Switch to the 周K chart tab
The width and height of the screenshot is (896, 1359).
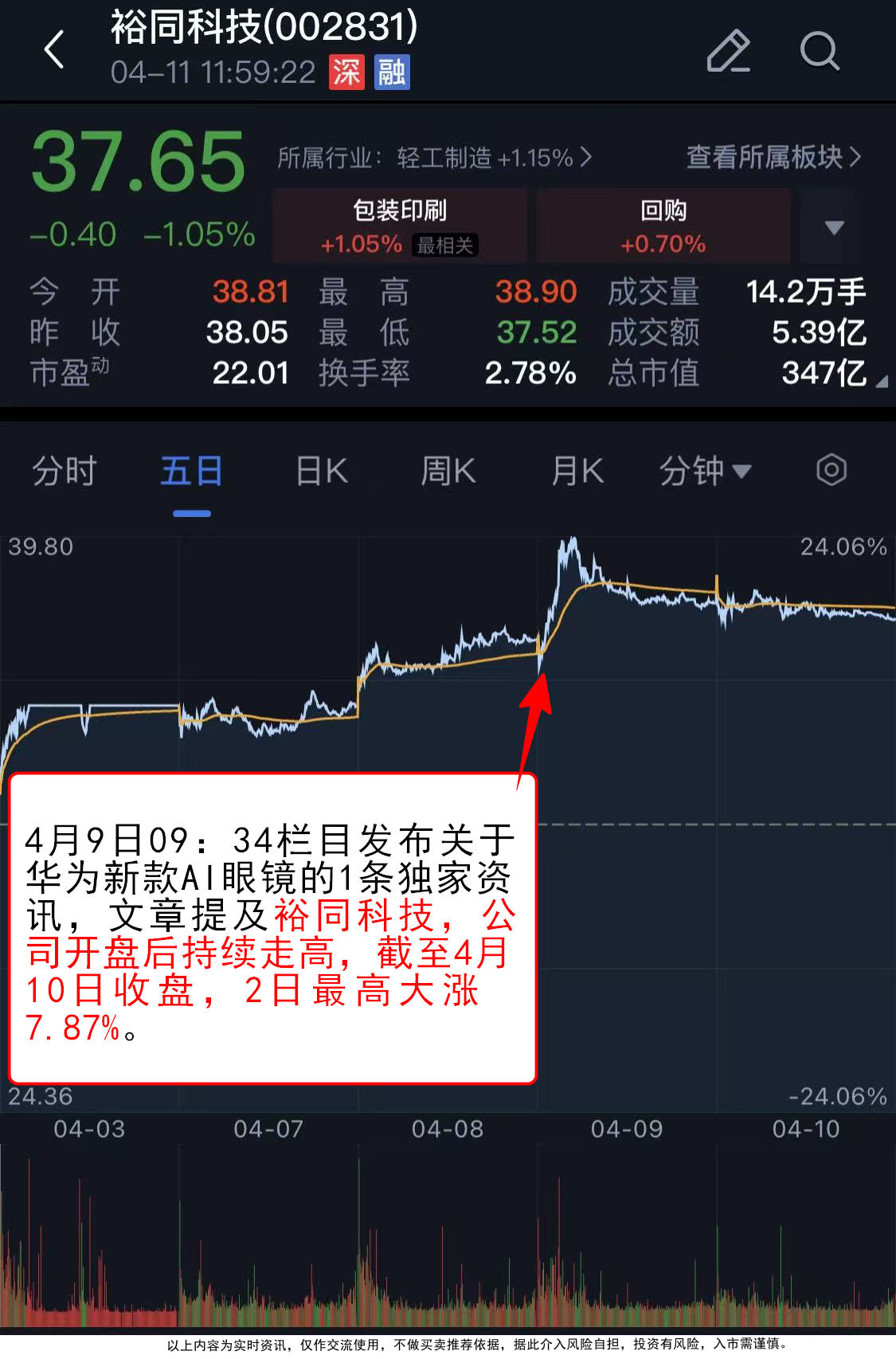tap(448, 471)
